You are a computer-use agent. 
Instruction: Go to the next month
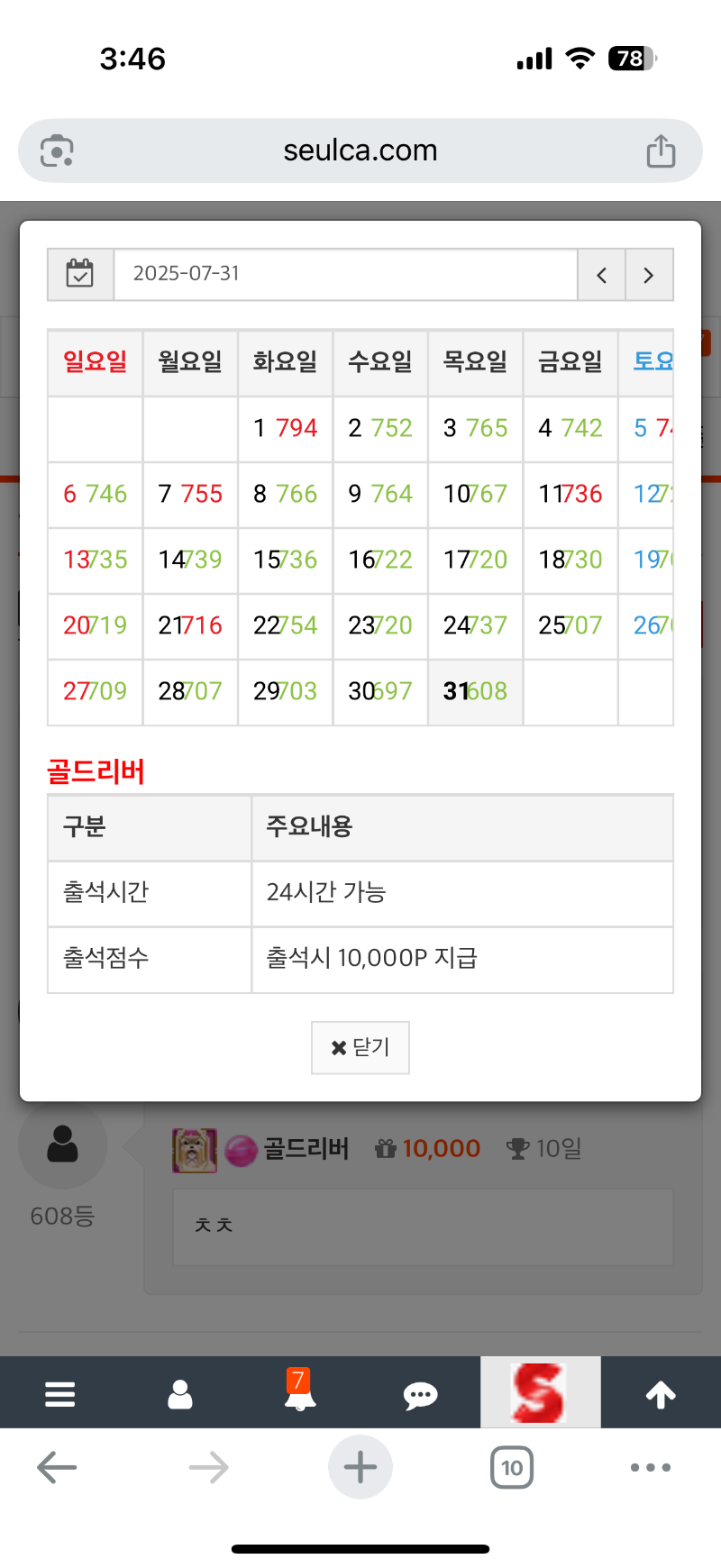pos(649,275)
